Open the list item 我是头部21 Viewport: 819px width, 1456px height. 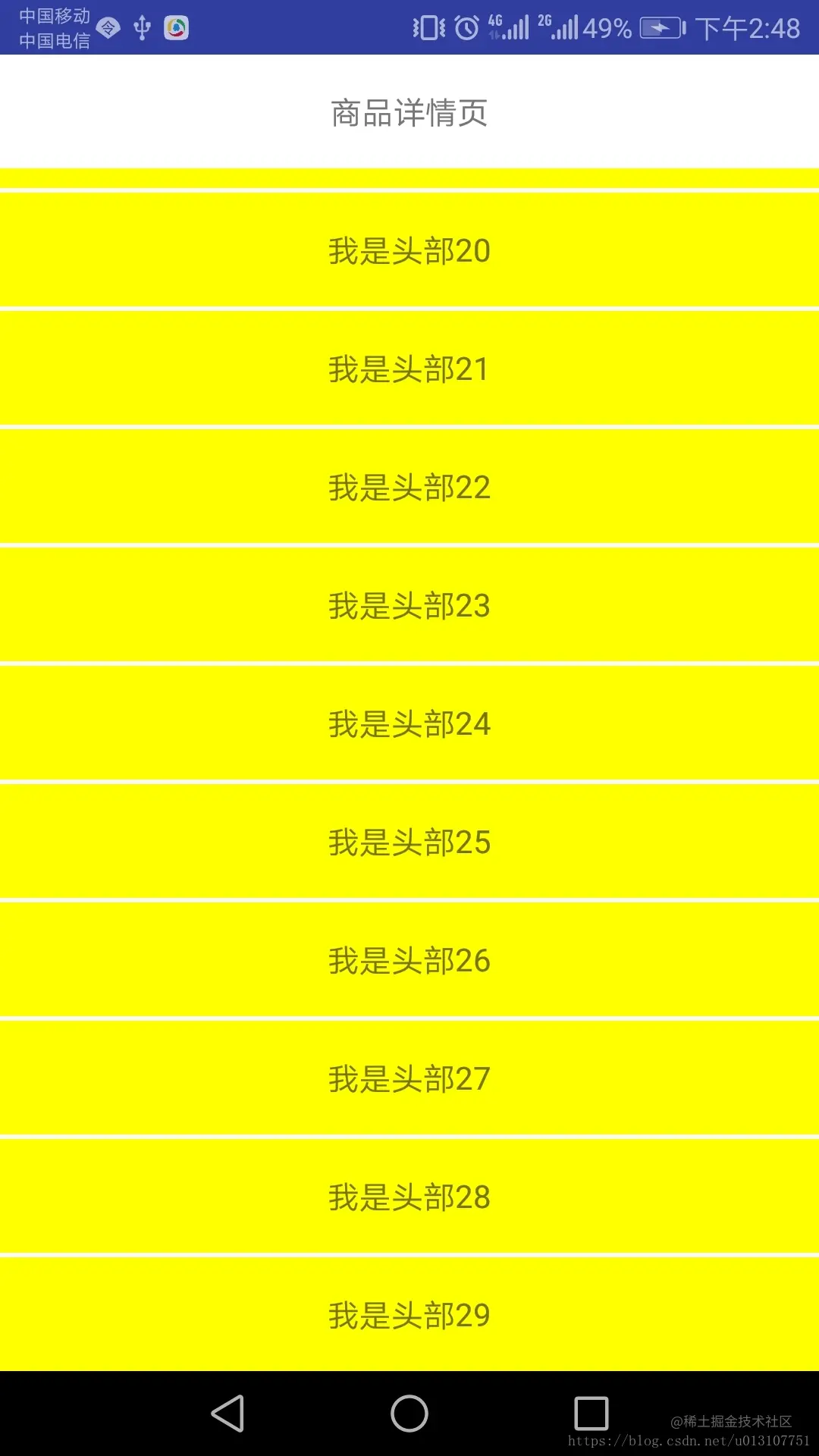click(409, 369)
